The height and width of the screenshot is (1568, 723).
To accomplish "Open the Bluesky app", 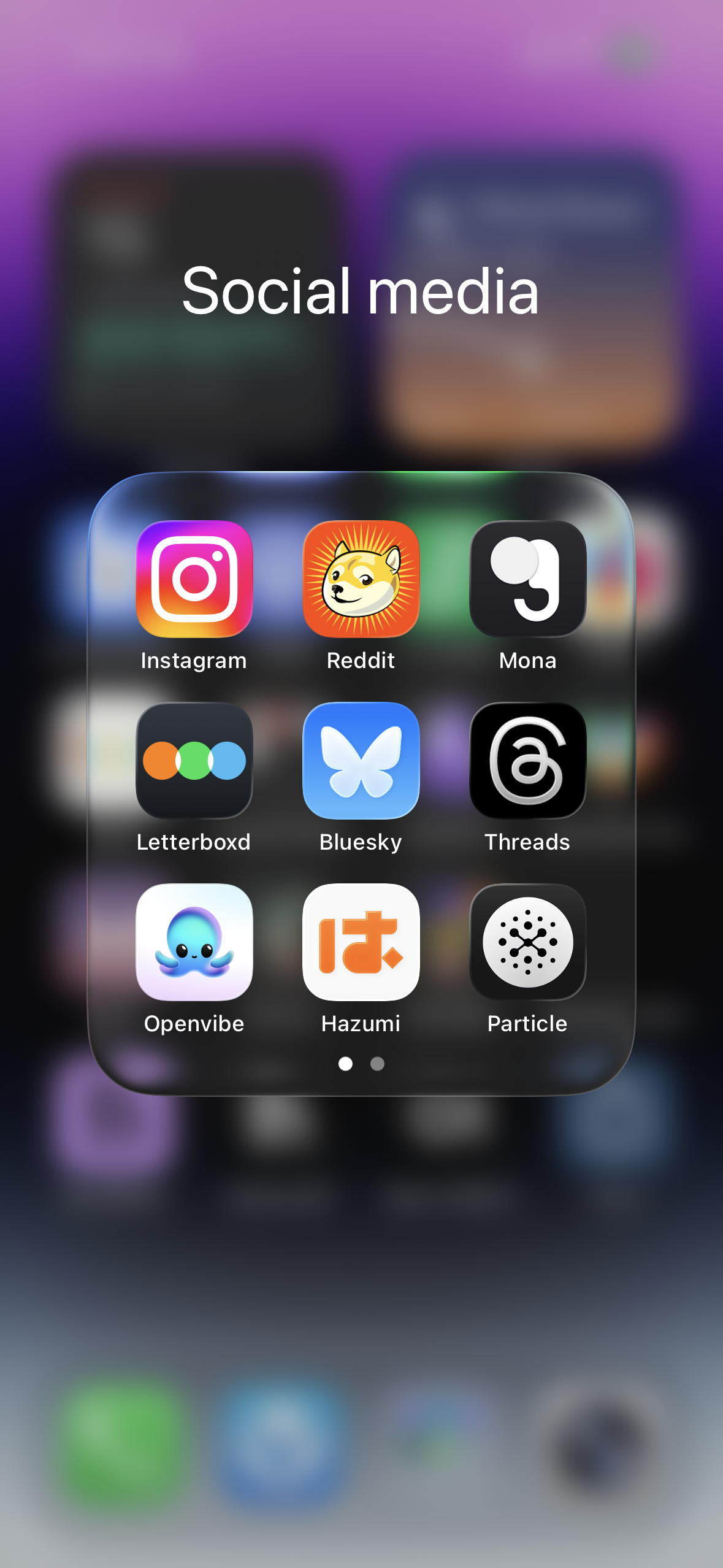I will tap(361, 761).
